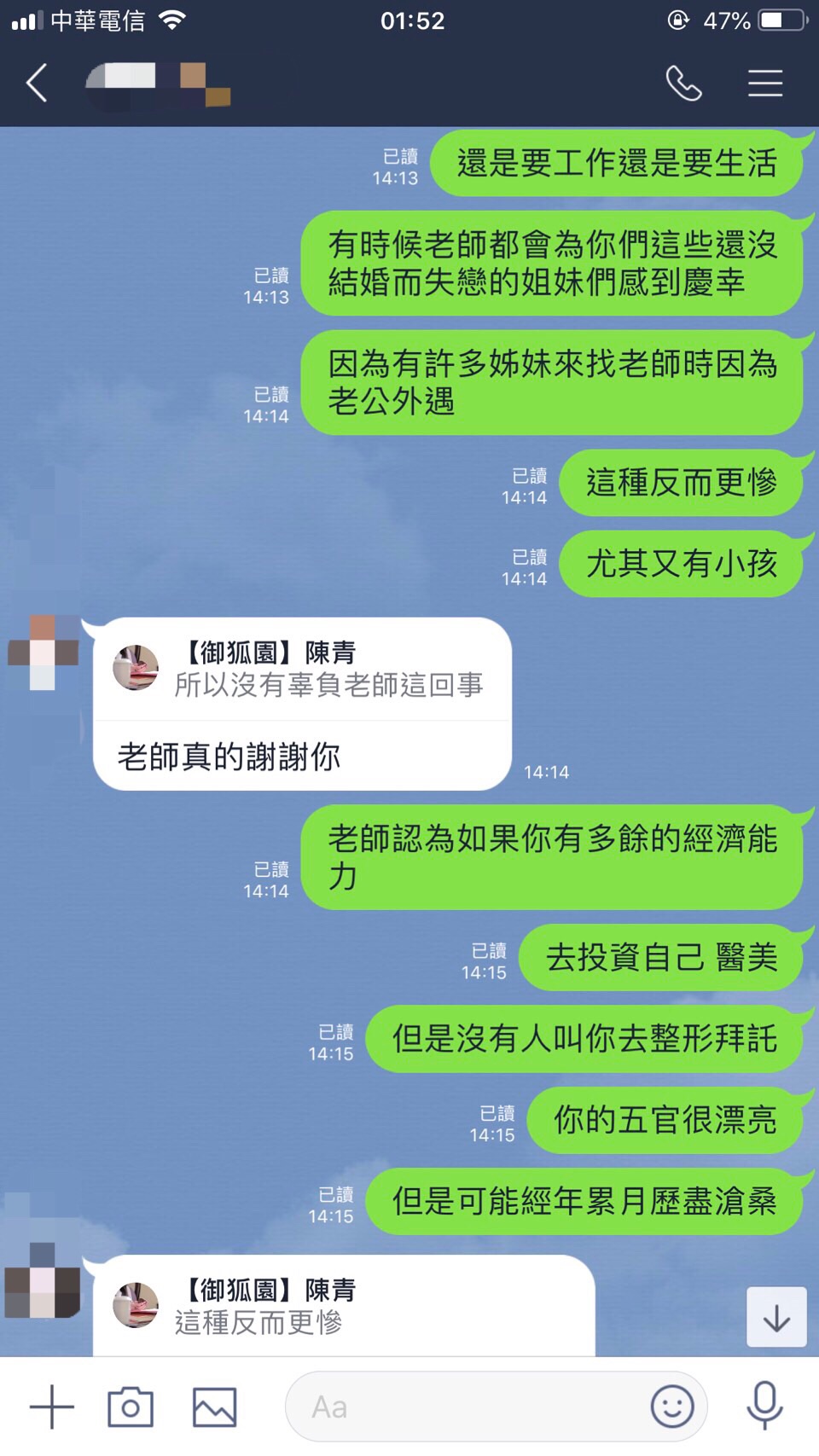
Task: Start a voice call with this contact
Action: click(x=683, y=84)
